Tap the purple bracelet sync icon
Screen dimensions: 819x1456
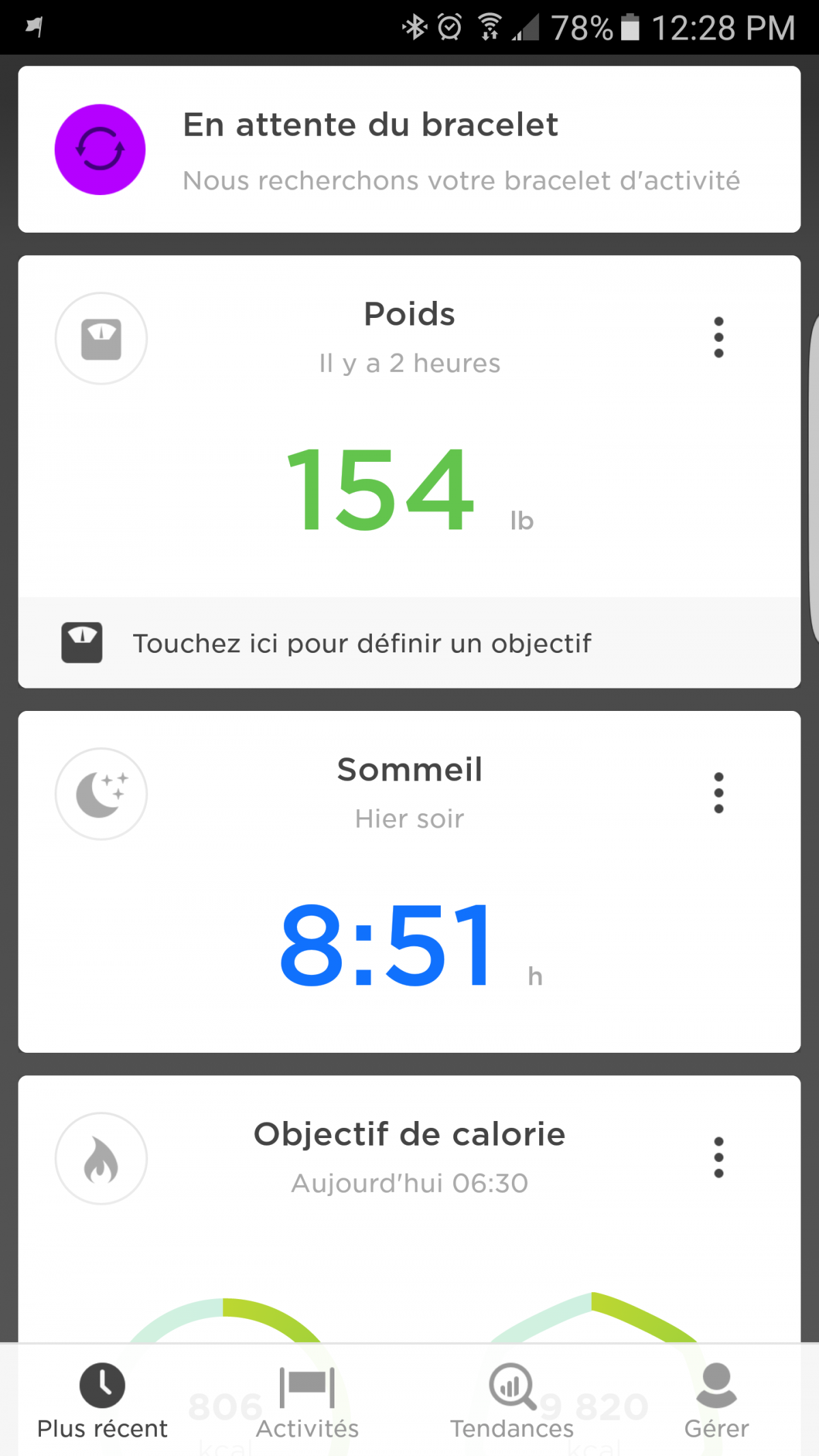(100, 149)
